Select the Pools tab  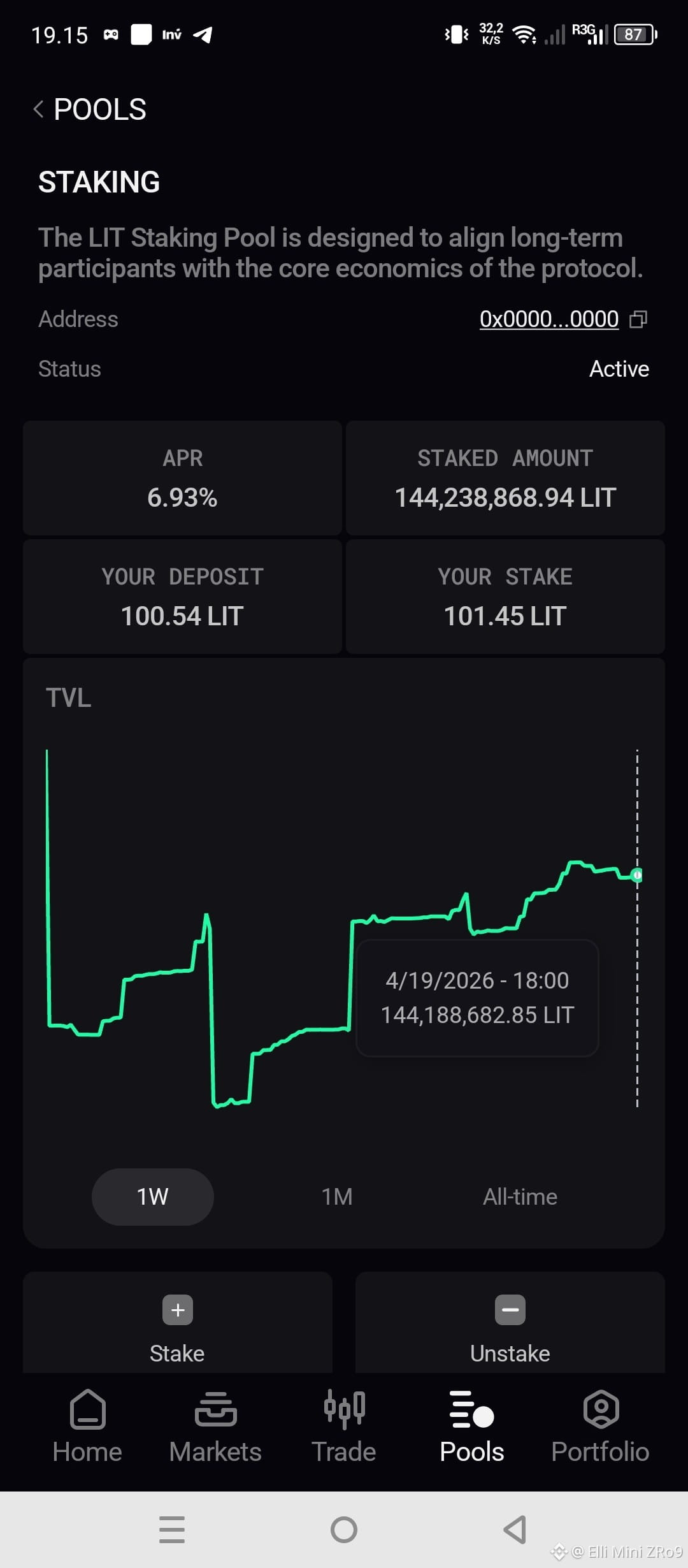[472, 1427]
